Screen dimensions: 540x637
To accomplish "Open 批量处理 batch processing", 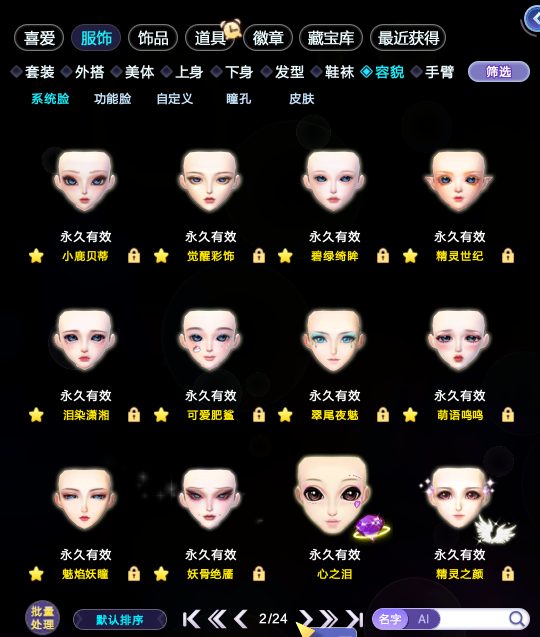I will tap(42, 618).
